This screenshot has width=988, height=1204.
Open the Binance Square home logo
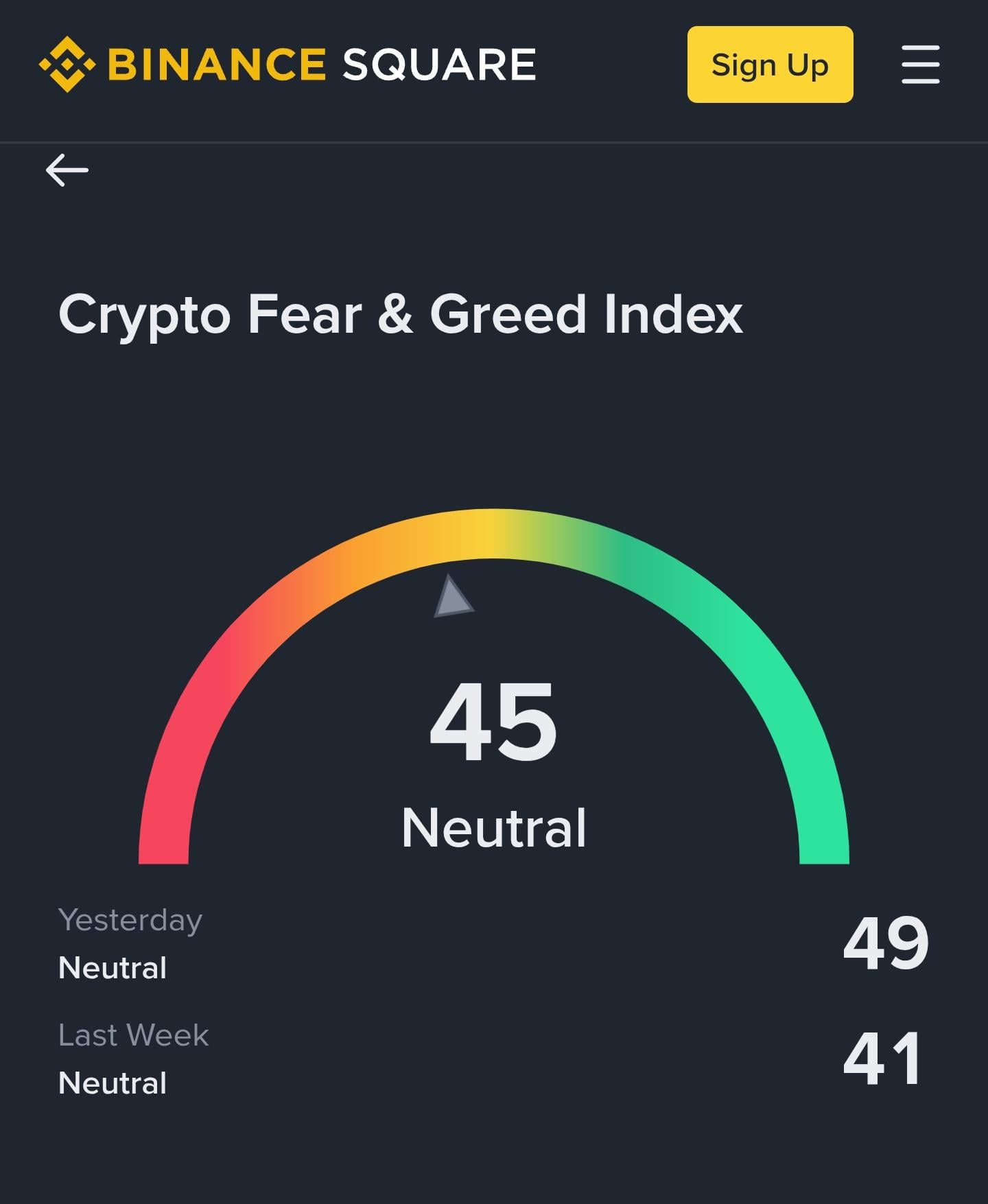click(287, 64)
